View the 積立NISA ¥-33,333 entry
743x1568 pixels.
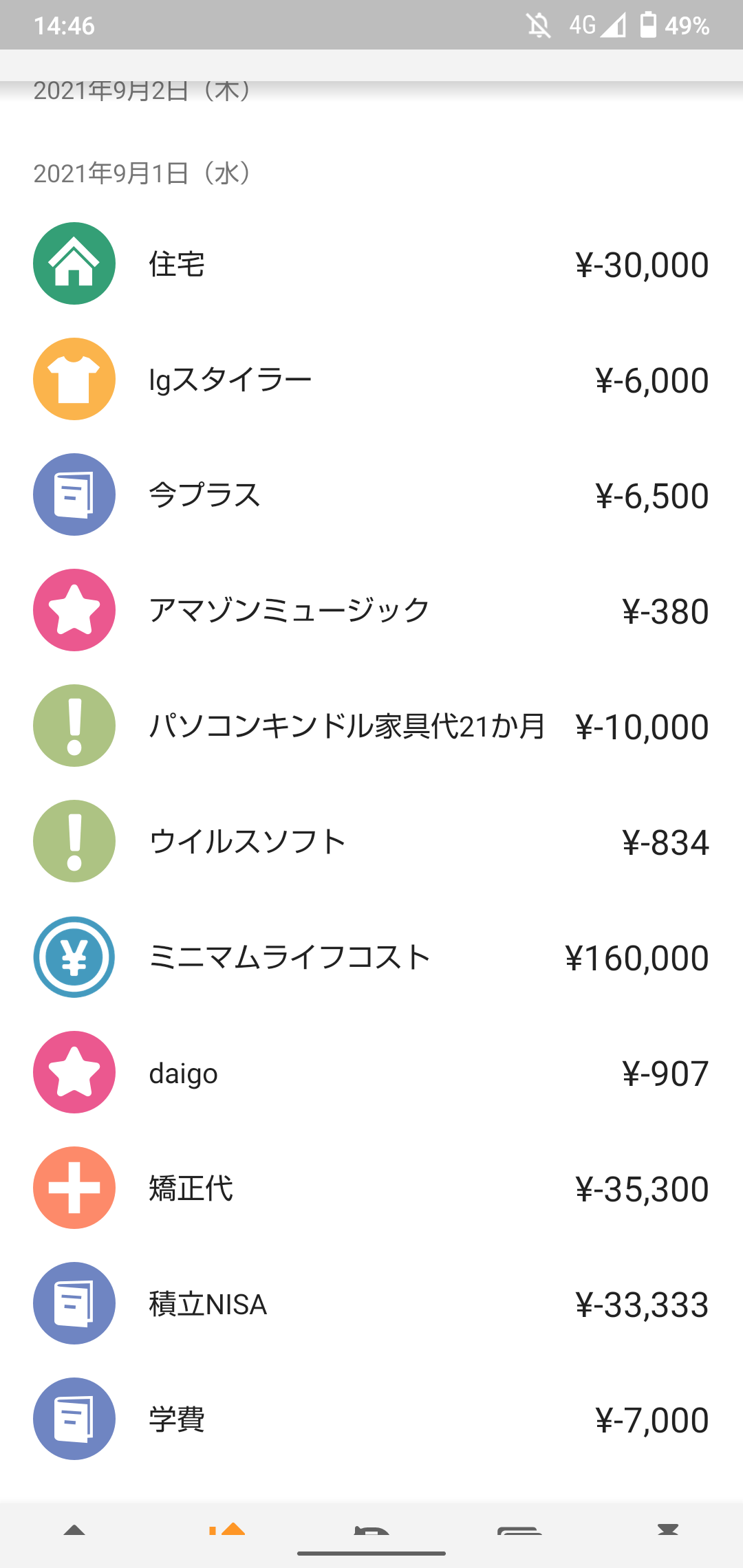[x=371, y=1303]
